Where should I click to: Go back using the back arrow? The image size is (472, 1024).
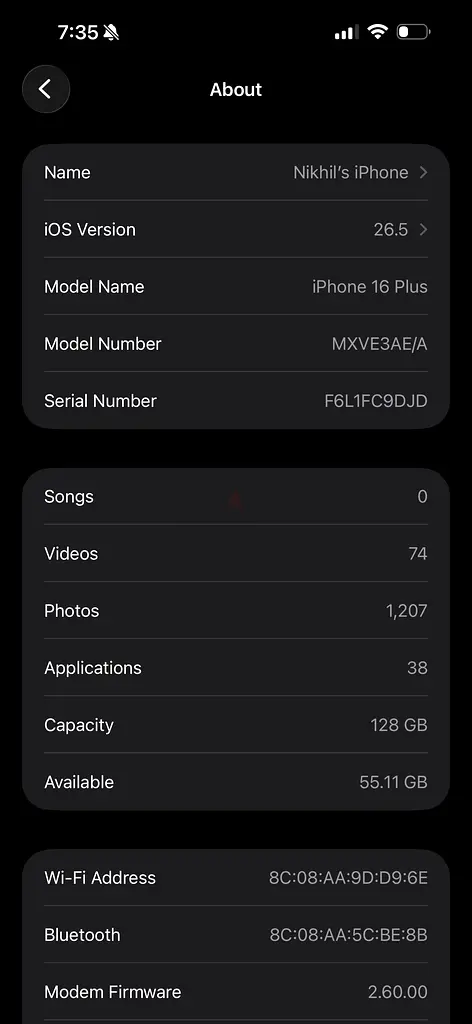point(46,89)
